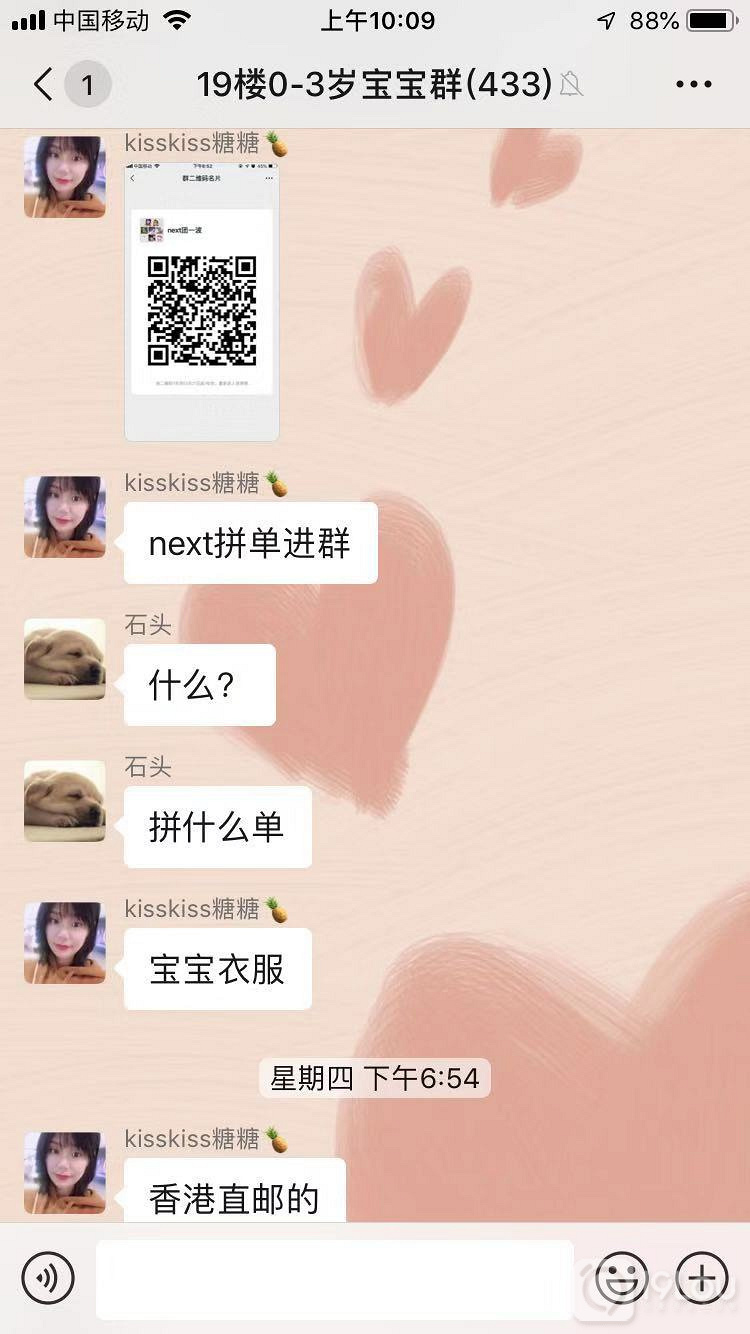The image size is (750, 1334).
Task: Open the group chat options menu
Action: click(x=693, y=85)
